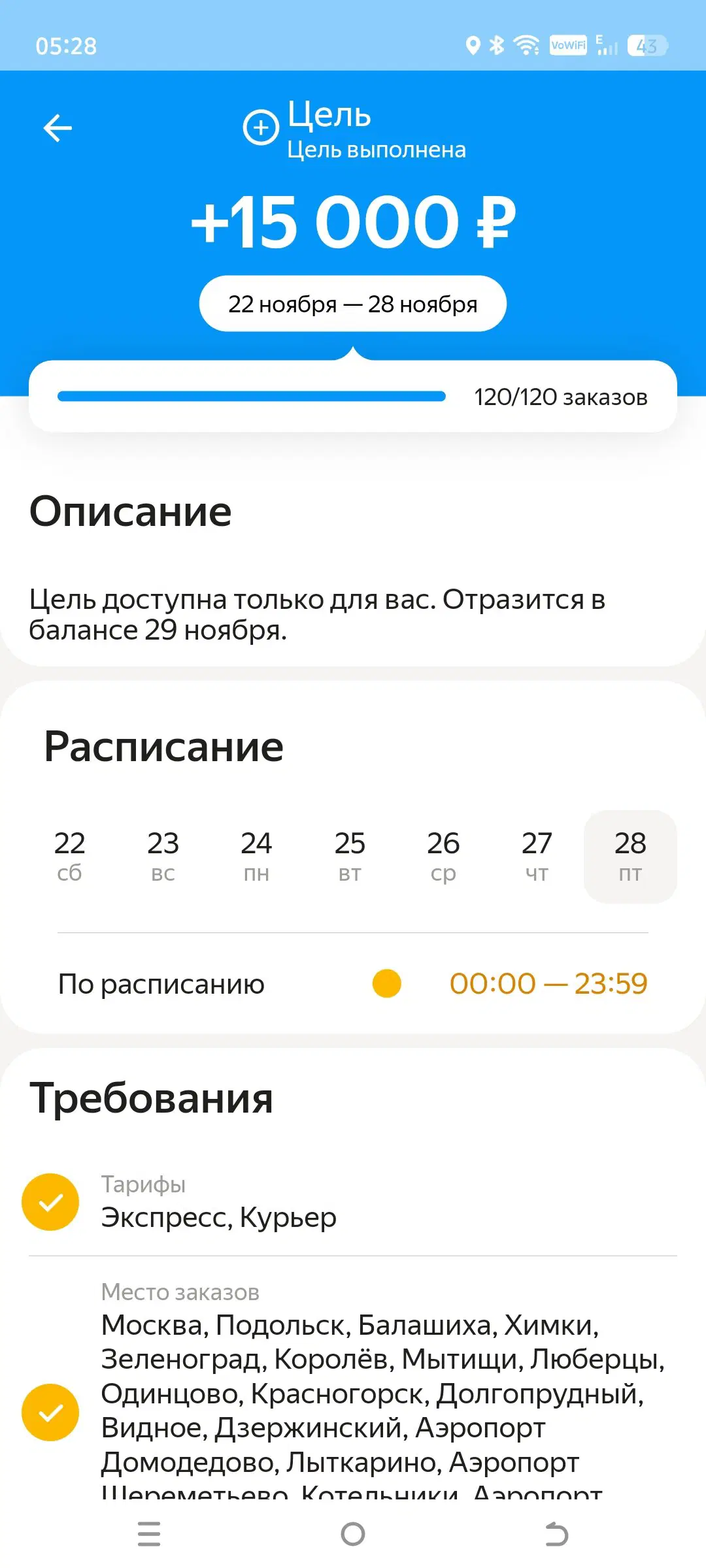Tap the Цель выполнена header label
This screenshot has width=706, height=1568.
point(377,149)
